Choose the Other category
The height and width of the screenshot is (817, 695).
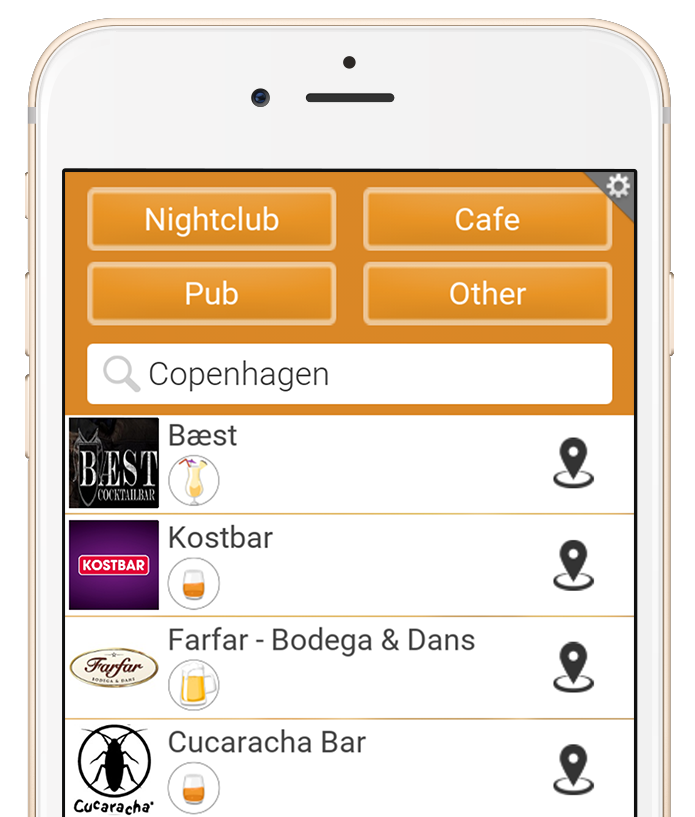tap(487, 294)
